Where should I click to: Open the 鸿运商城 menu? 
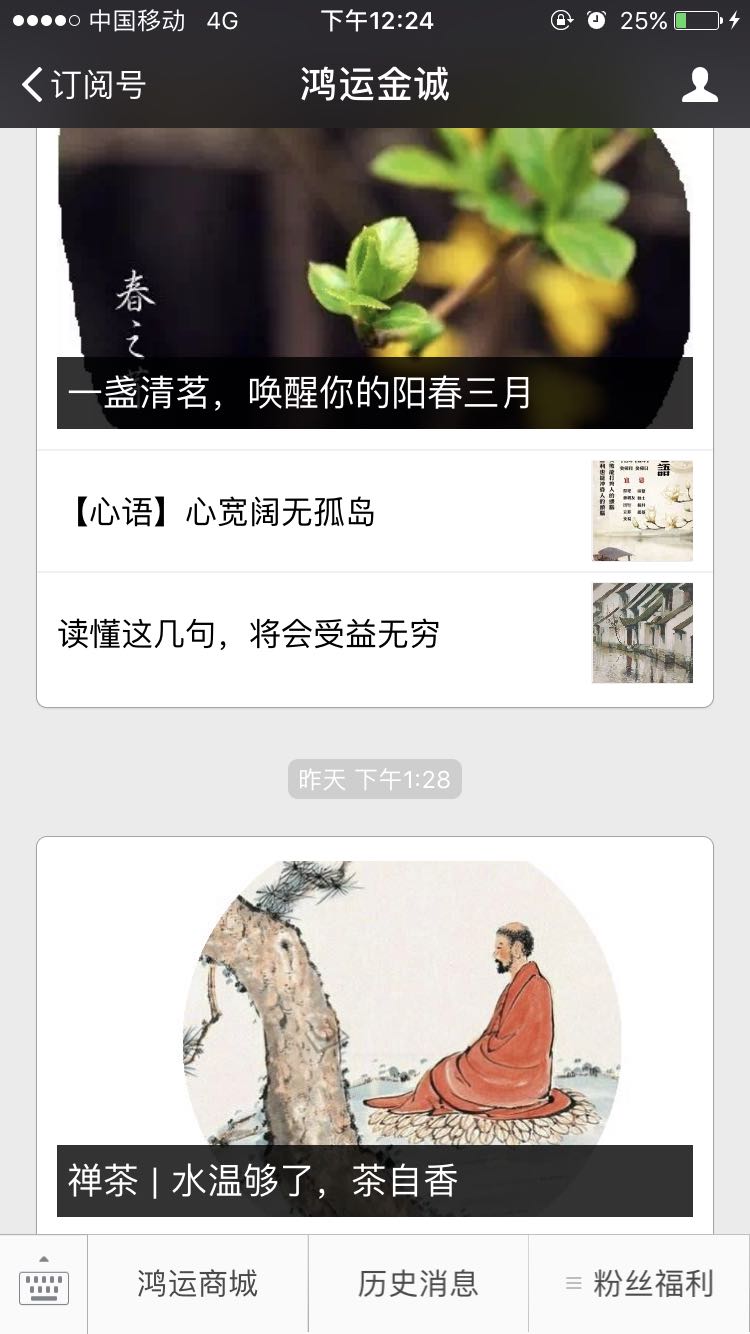198,1284
